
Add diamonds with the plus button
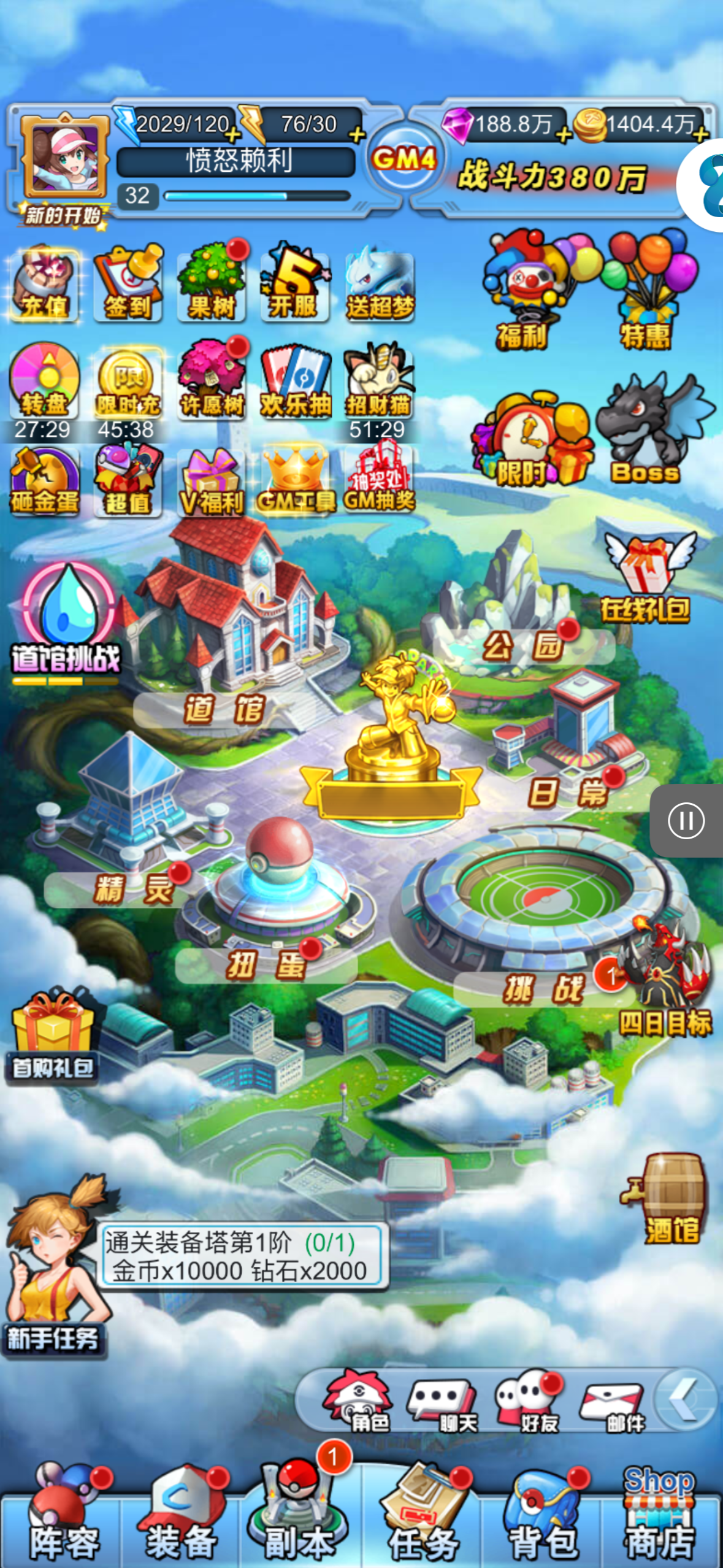click(563, 135)
